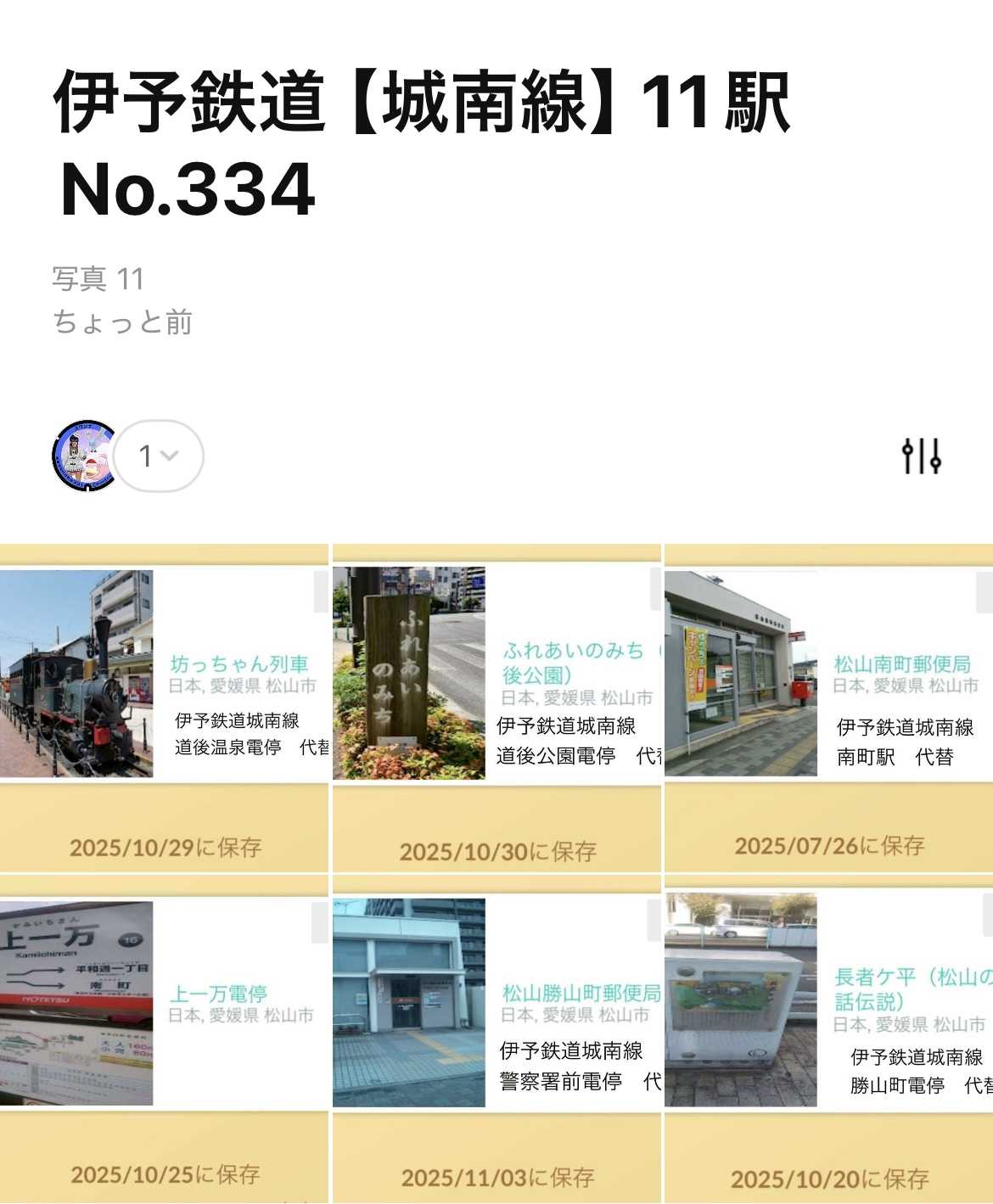Open the 松山勝山町郵便局 photo
Viewport: 993px width, 1204px height.
tap(496, 1037)
